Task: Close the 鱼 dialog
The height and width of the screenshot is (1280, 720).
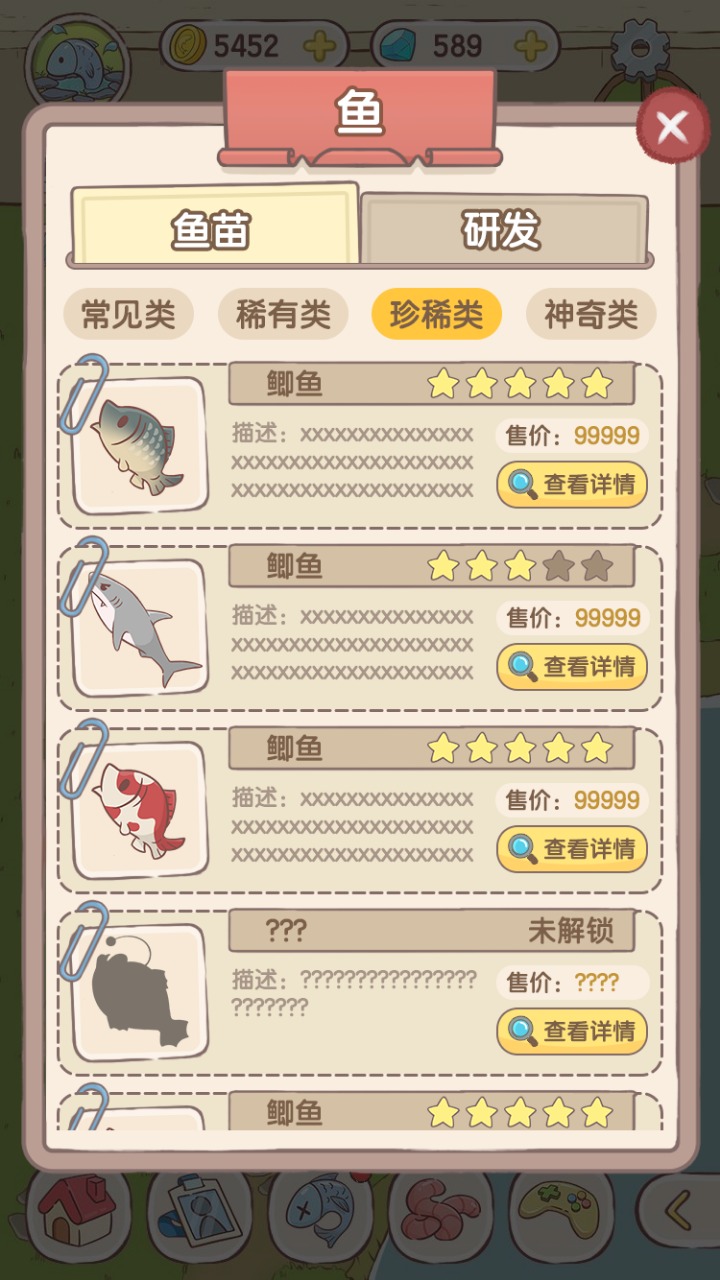Action: point(672,127)
